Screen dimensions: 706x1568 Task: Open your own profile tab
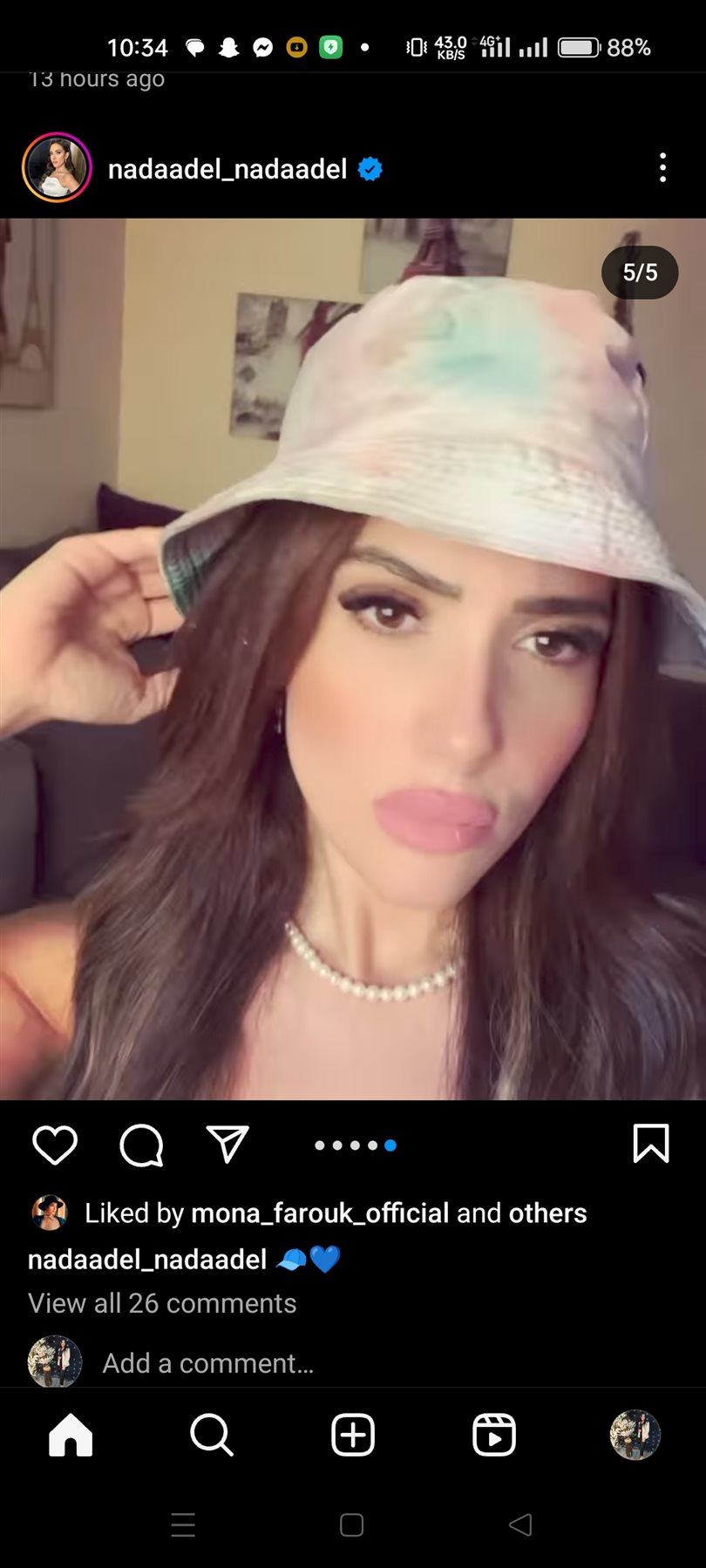[x=635, y=1435]
